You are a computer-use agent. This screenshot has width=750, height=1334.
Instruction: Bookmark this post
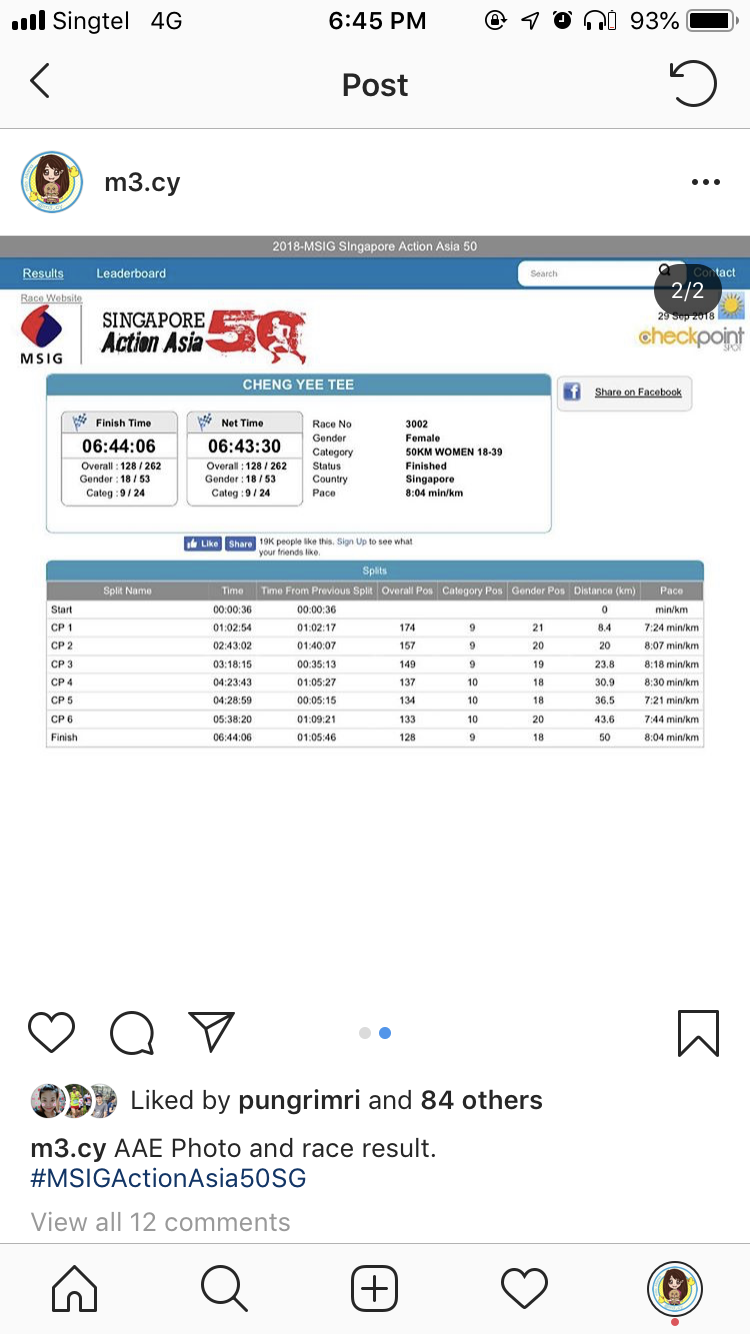point(698,1033)
